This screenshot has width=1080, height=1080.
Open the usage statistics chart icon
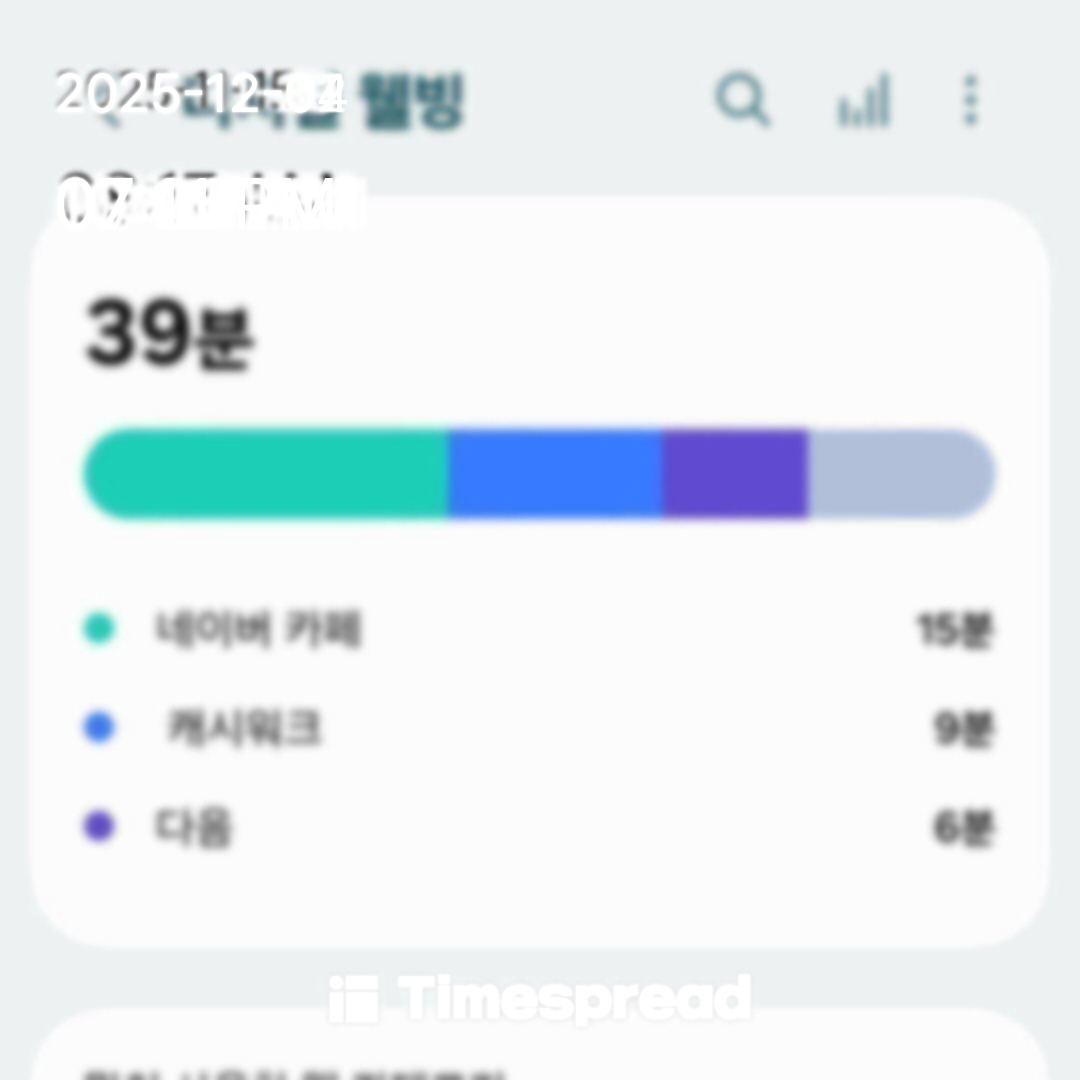click(x=863, y=101)
